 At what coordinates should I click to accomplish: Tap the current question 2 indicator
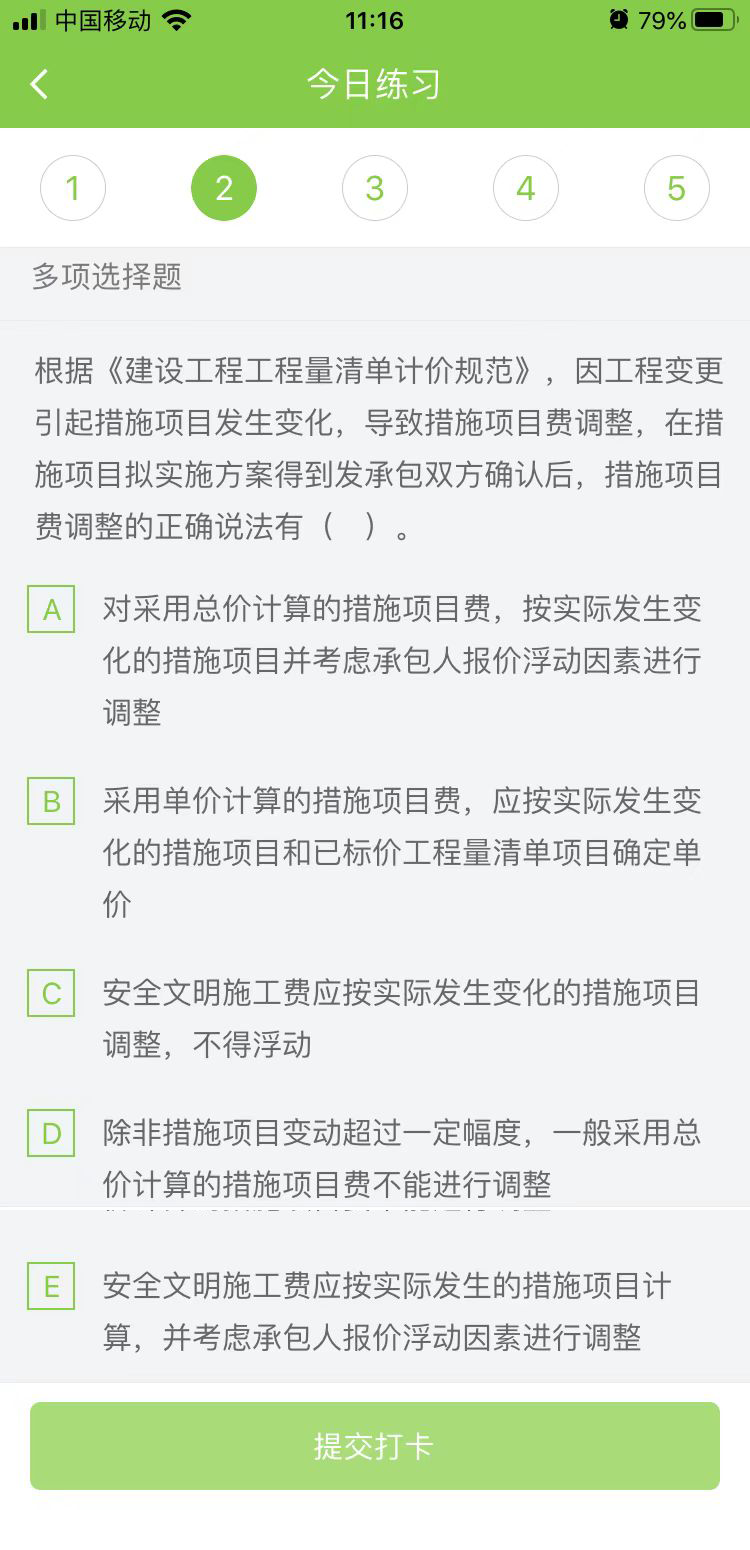(224, 188)
